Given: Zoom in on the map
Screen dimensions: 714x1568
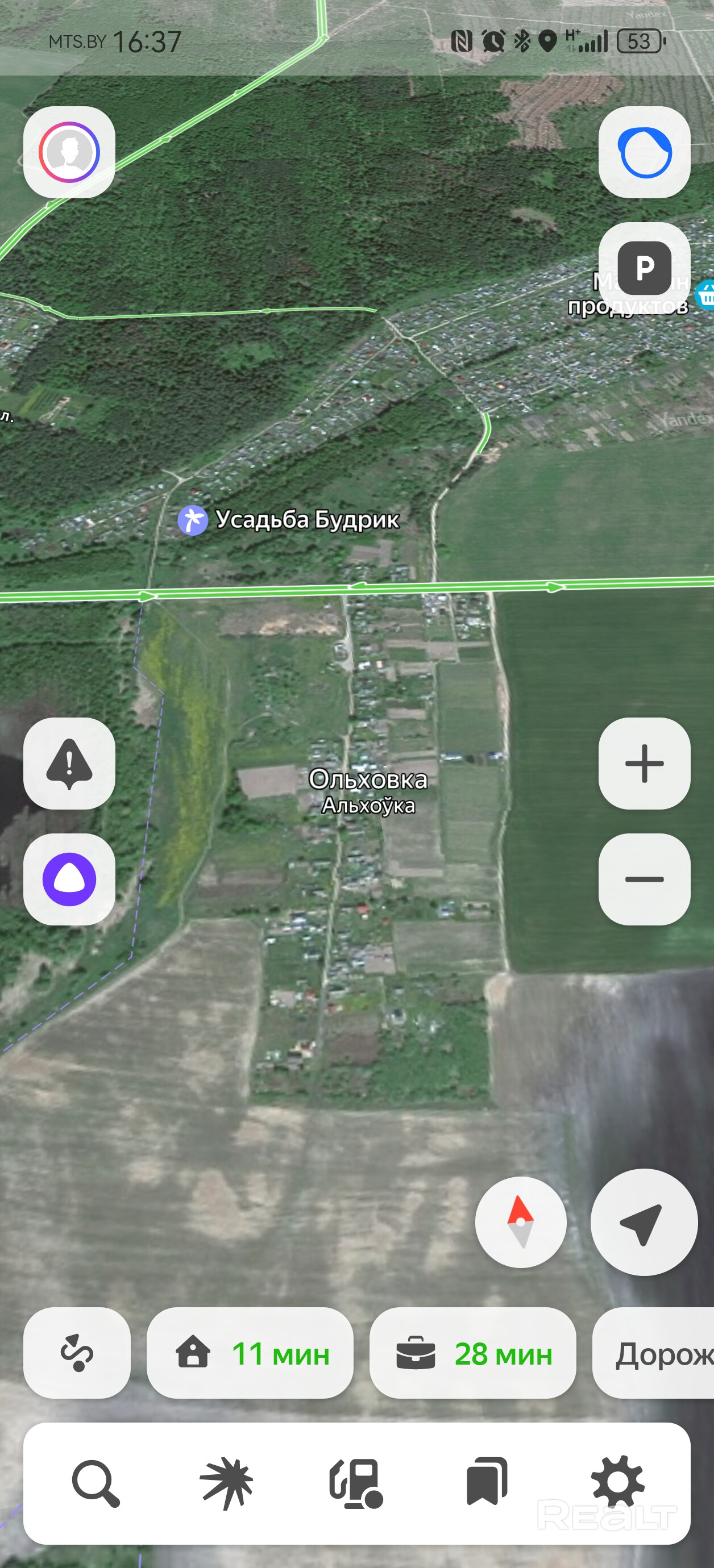Looking at the screenshot, I should pos(644,764).
